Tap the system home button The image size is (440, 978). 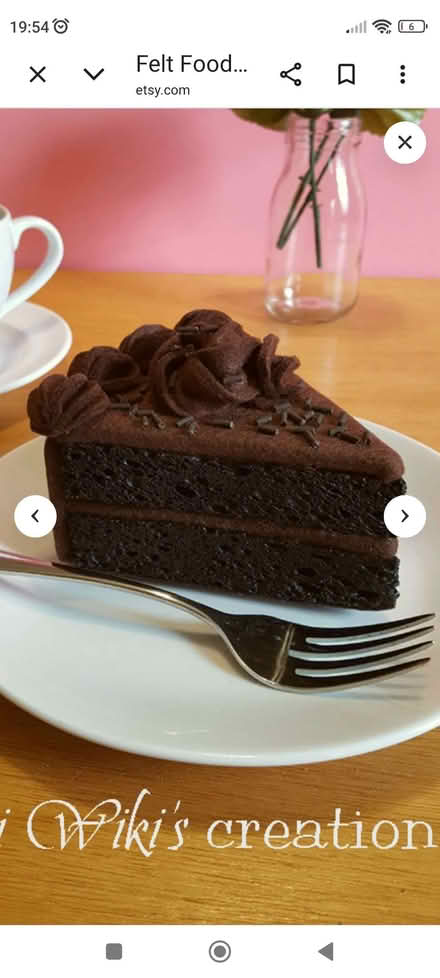click(220, 952)
